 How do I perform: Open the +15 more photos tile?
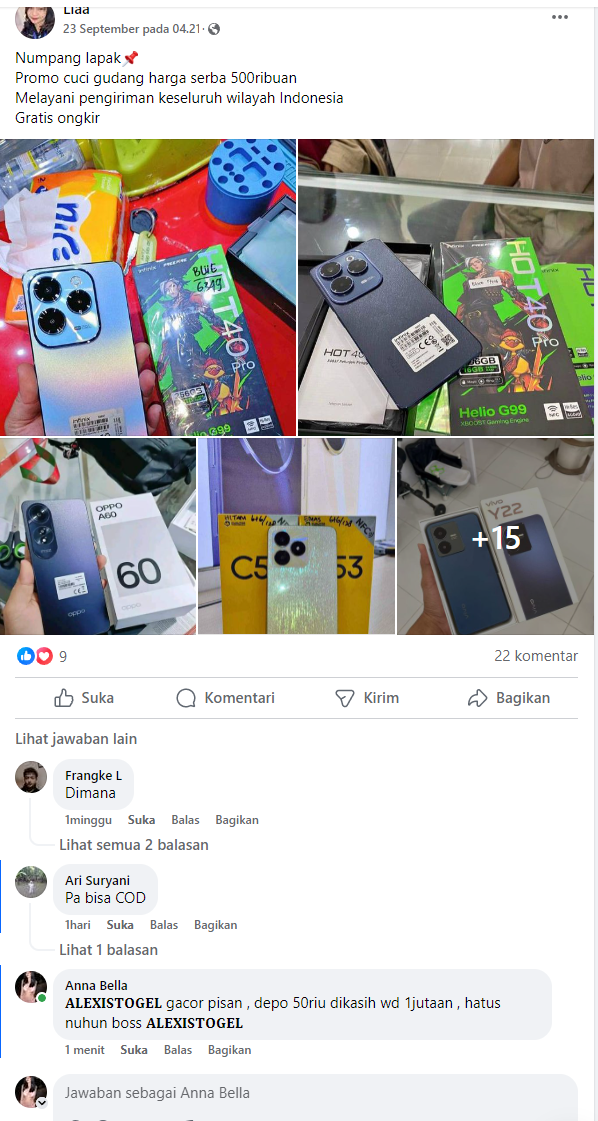click(496, 536)
